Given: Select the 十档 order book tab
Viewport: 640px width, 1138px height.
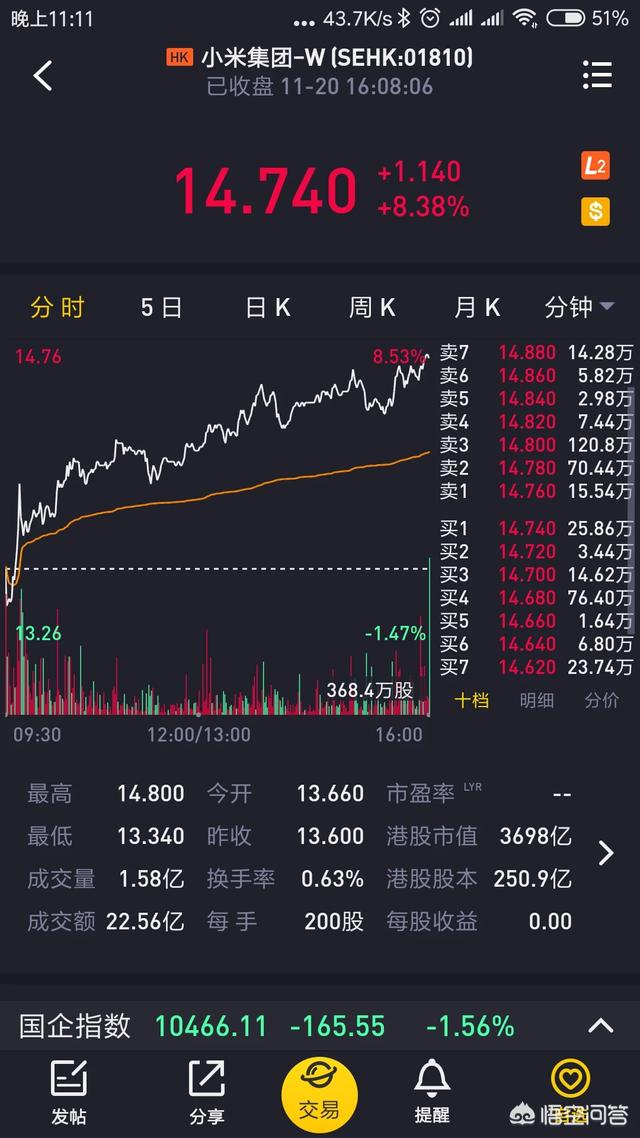Looking at the screenshot, I should (x=472, y=700).
